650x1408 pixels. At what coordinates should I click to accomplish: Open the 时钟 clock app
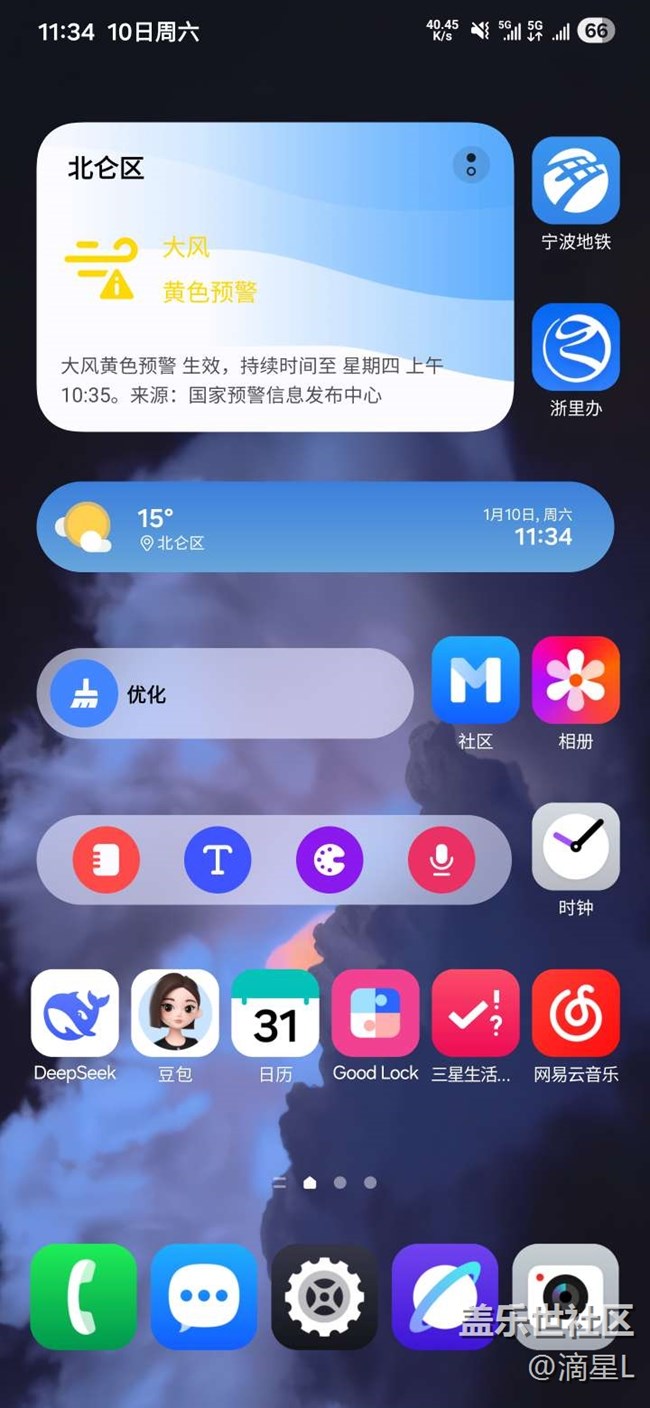(x=575, y=847)
